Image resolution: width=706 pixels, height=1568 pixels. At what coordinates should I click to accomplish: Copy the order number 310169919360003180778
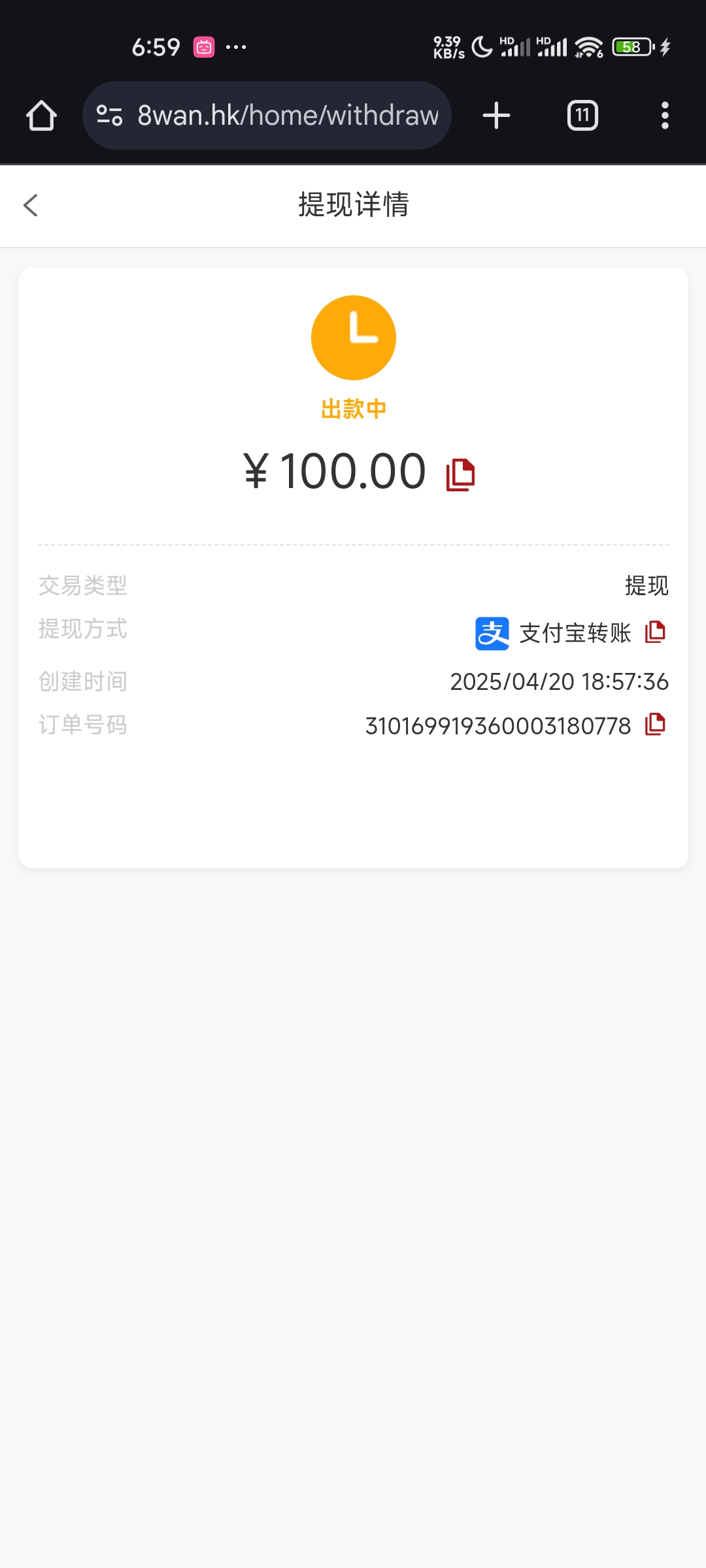[656, 724]
